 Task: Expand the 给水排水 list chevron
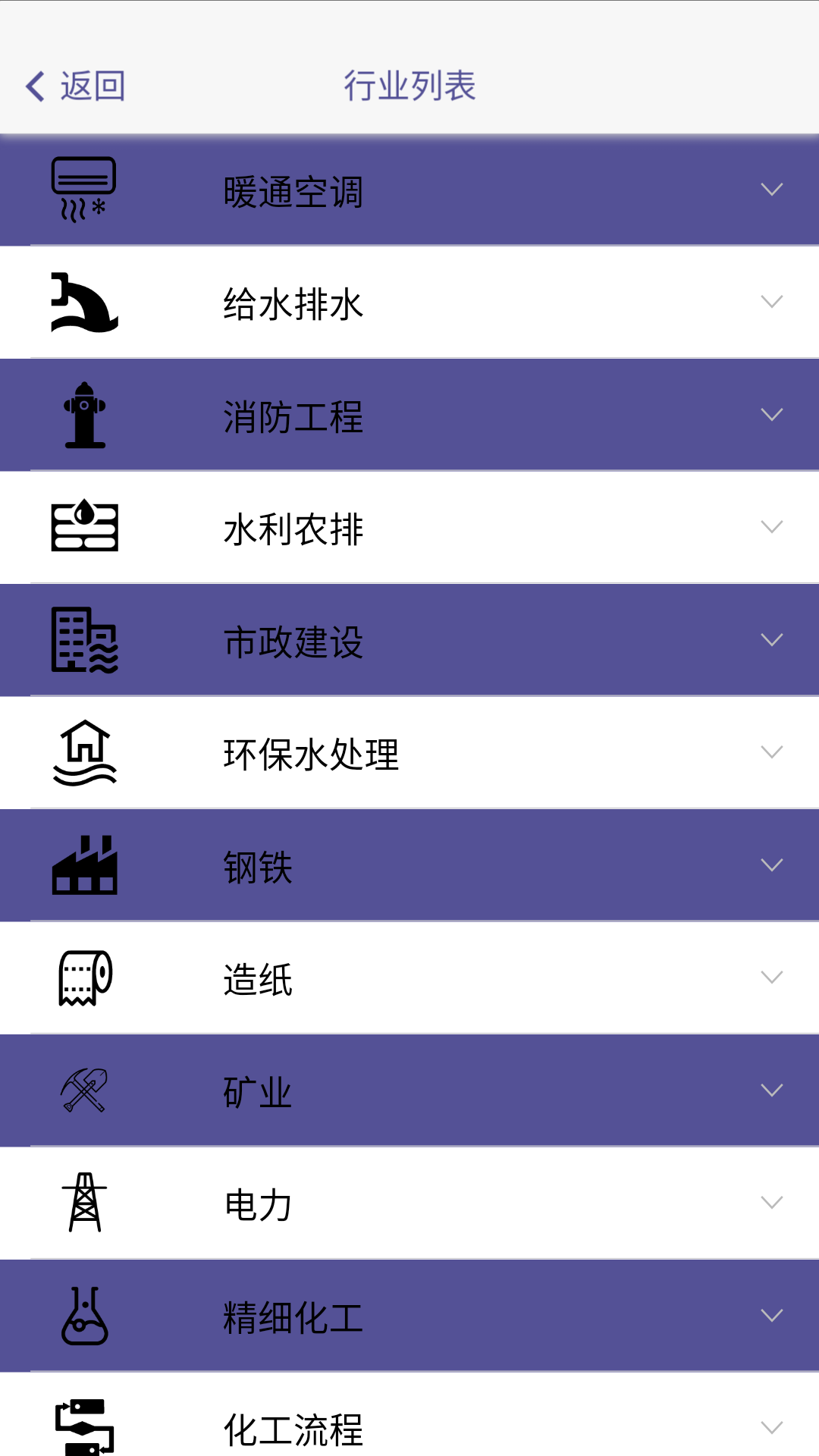[x=771, y=302]
